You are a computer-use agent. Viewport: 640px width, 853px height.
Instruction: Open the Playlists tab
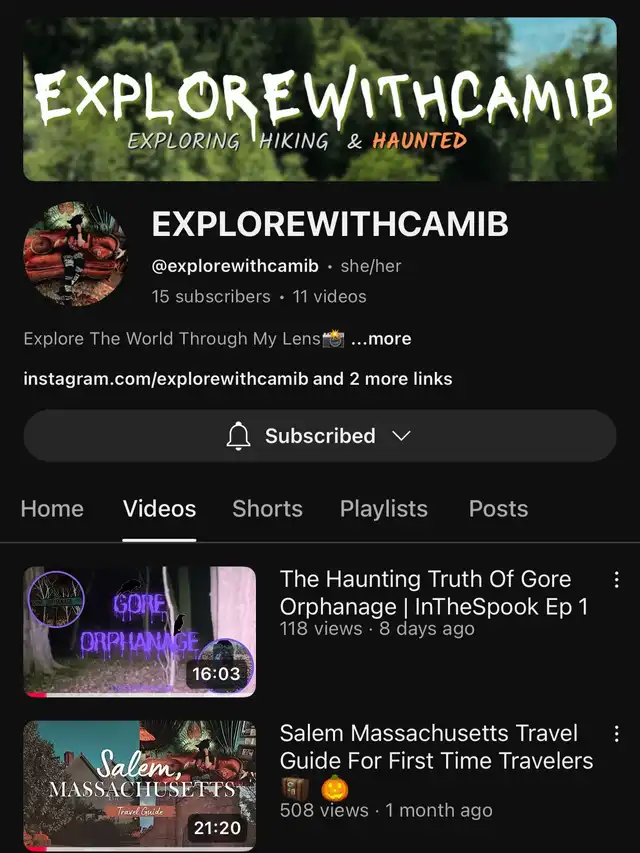click(383, 509)
